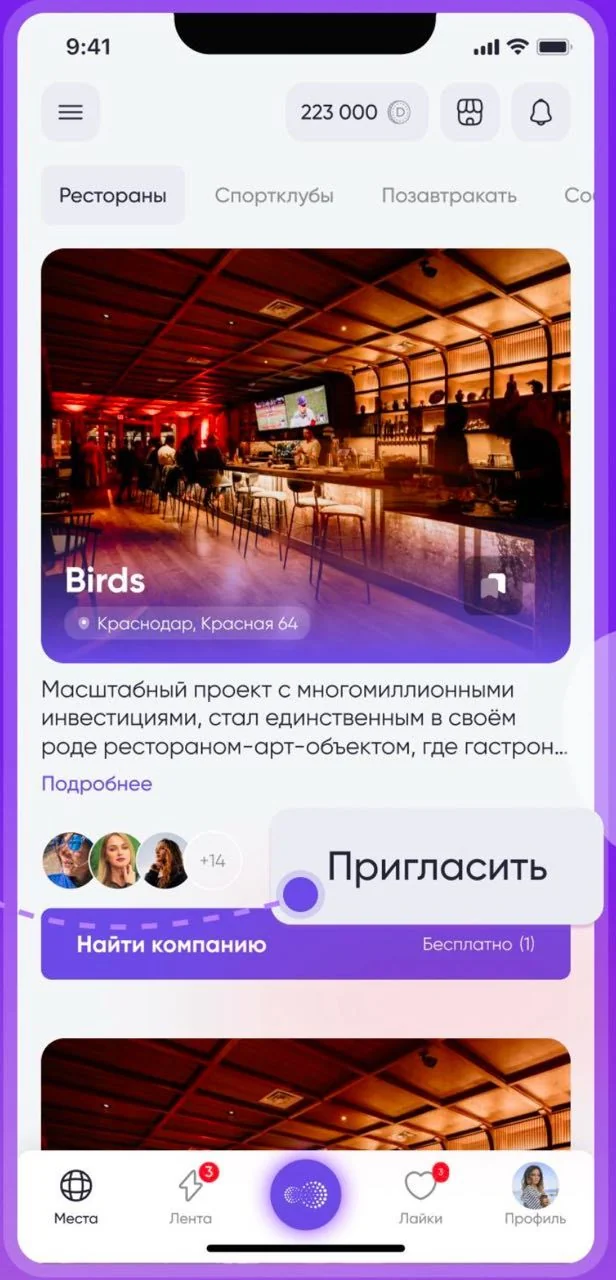Screen dimensions: 616x1280
Task: Open the Birds restaurant card
Action: pos(305,455)
